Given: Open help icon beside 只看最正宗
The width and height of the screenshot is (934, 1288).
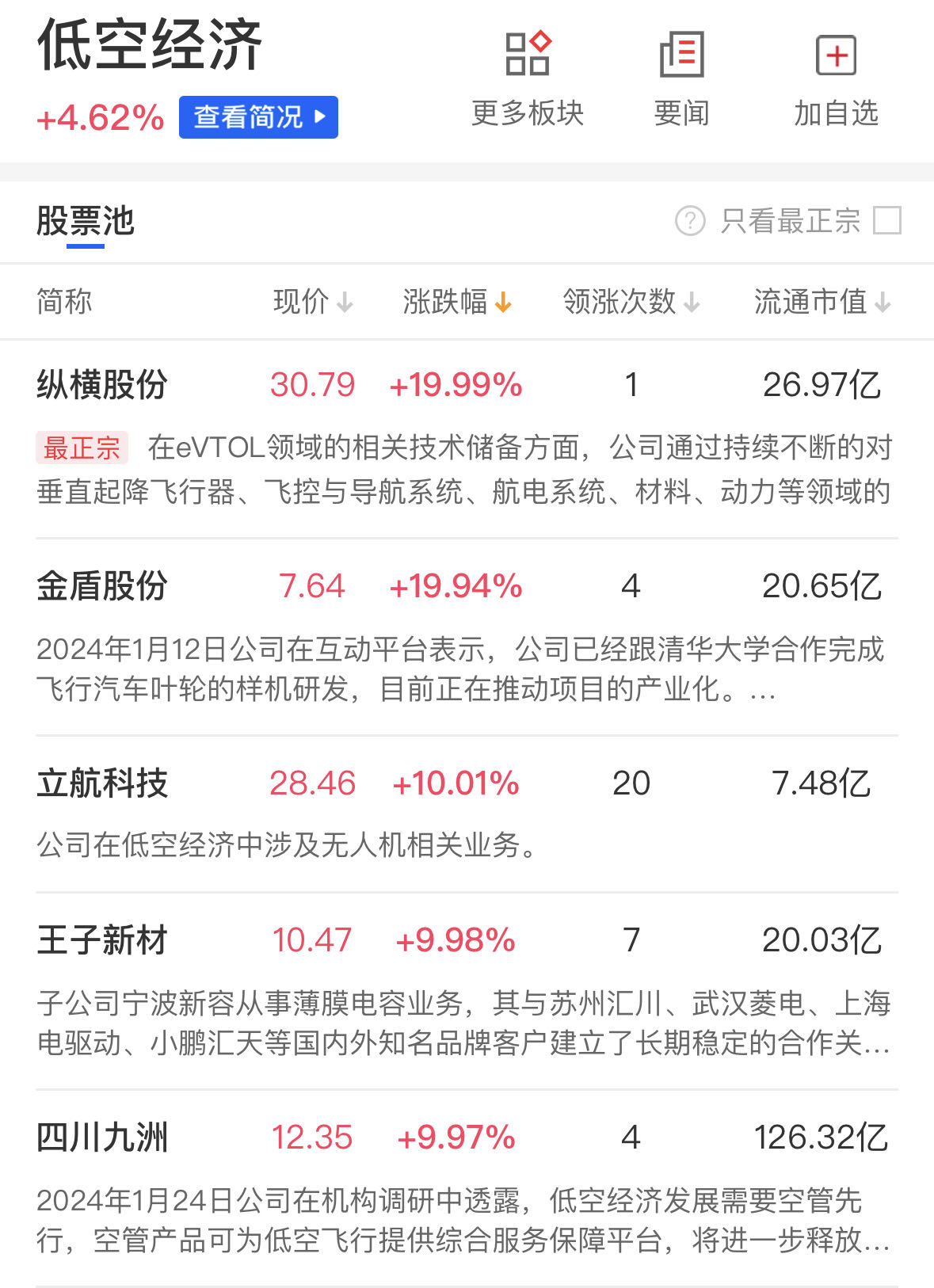Looking at the screenshot, I should pos(690,221).
